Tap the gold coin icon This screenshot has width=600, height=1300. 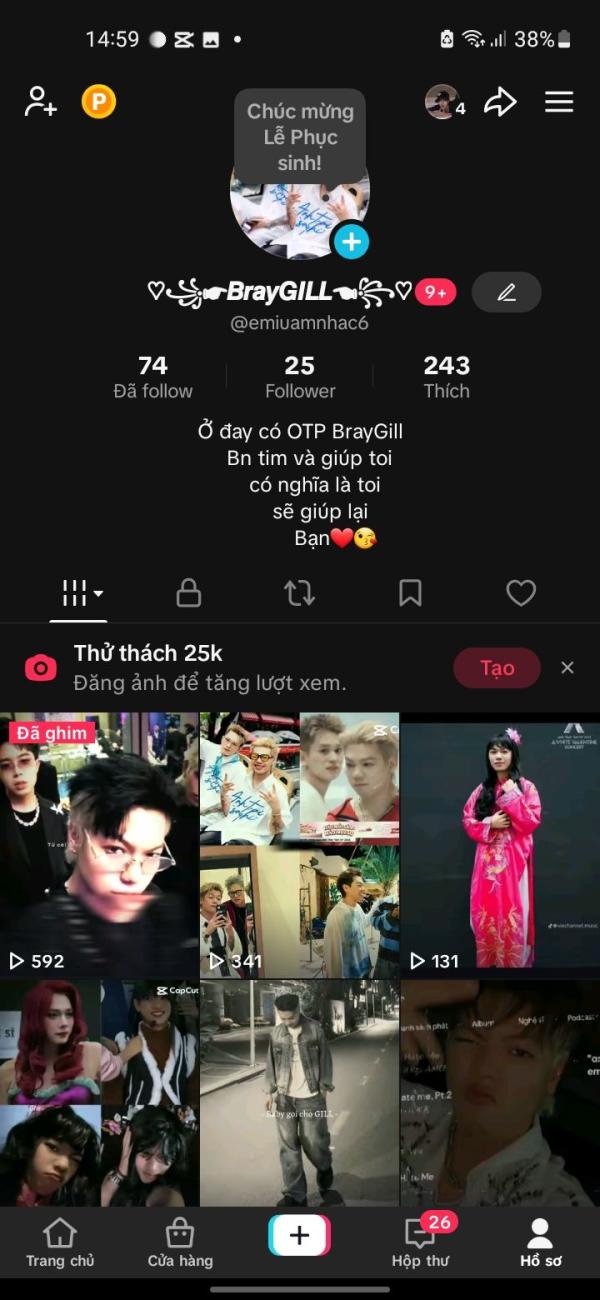coord(99,101)
